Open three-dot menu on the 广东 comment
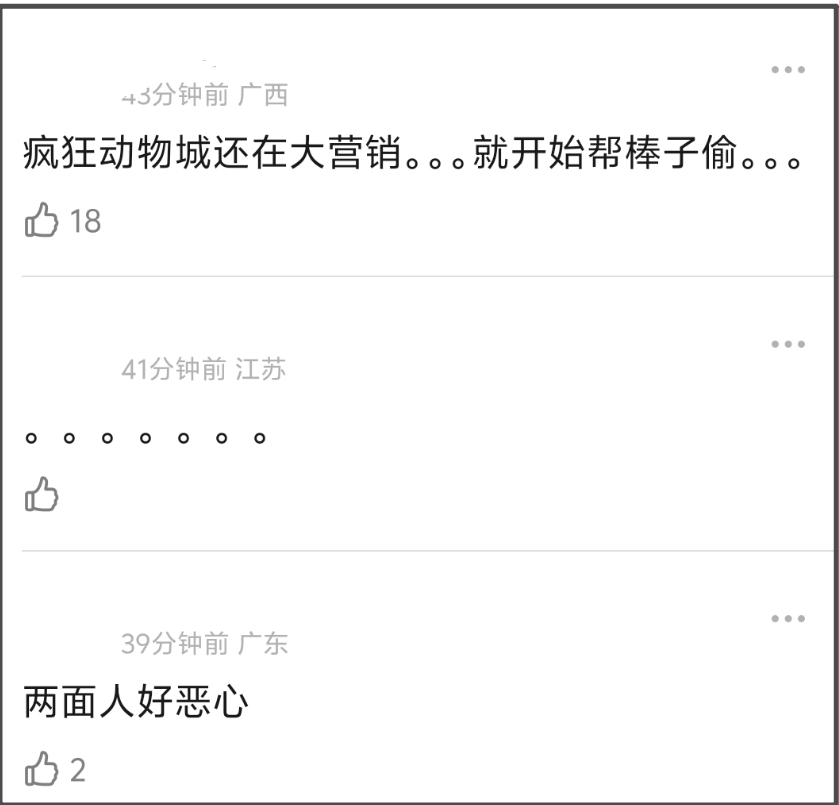 pyautogui.click(x=788, y=619)
